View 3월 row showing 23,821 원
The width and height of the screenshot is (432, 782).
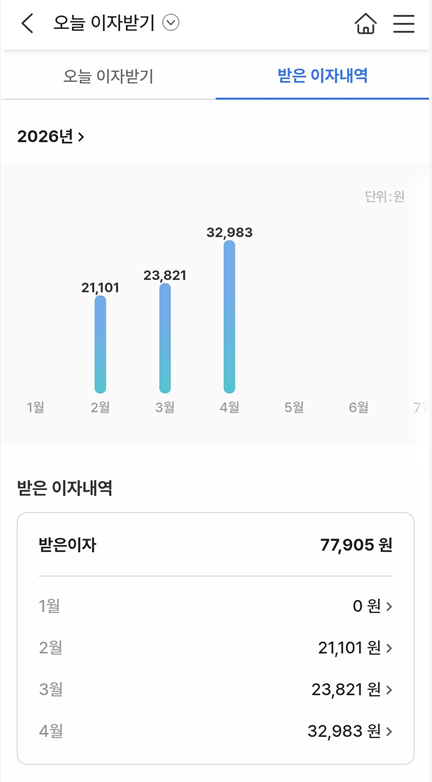[216, 690]
